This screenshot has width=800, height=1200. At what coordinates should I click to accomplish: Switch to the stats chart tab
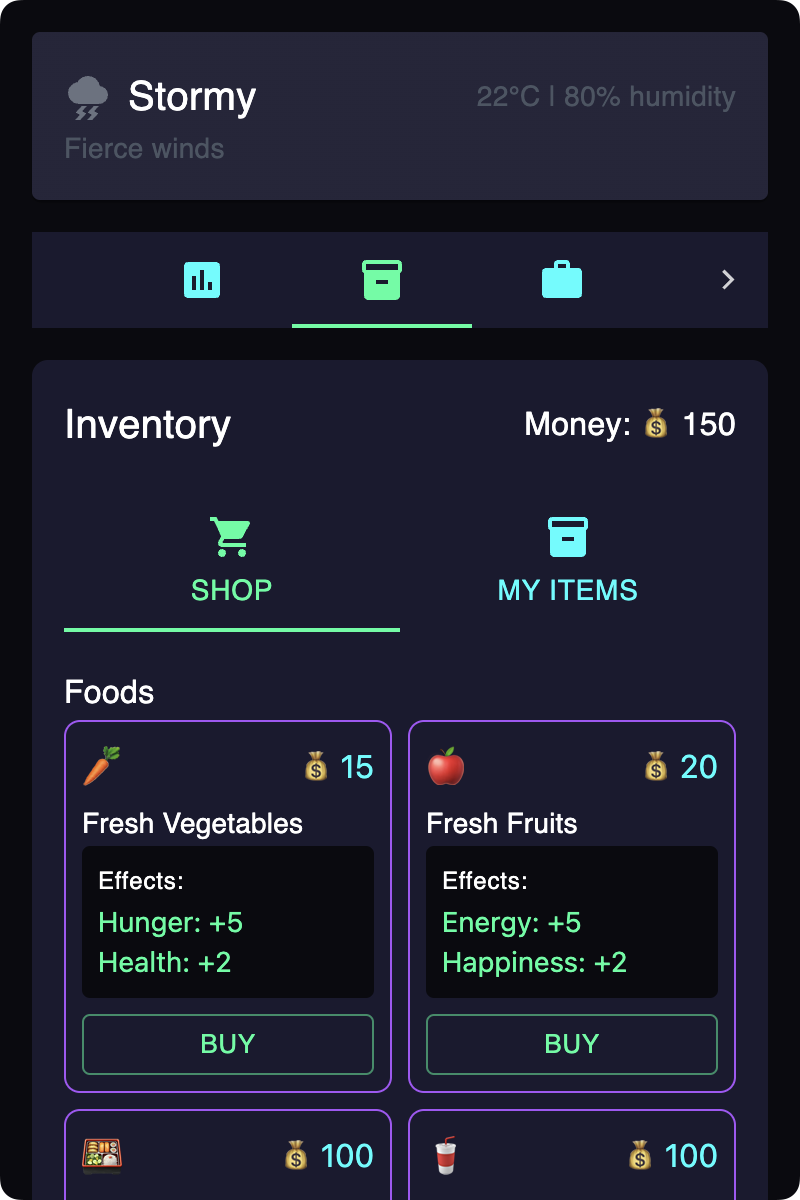click(202, 280)
